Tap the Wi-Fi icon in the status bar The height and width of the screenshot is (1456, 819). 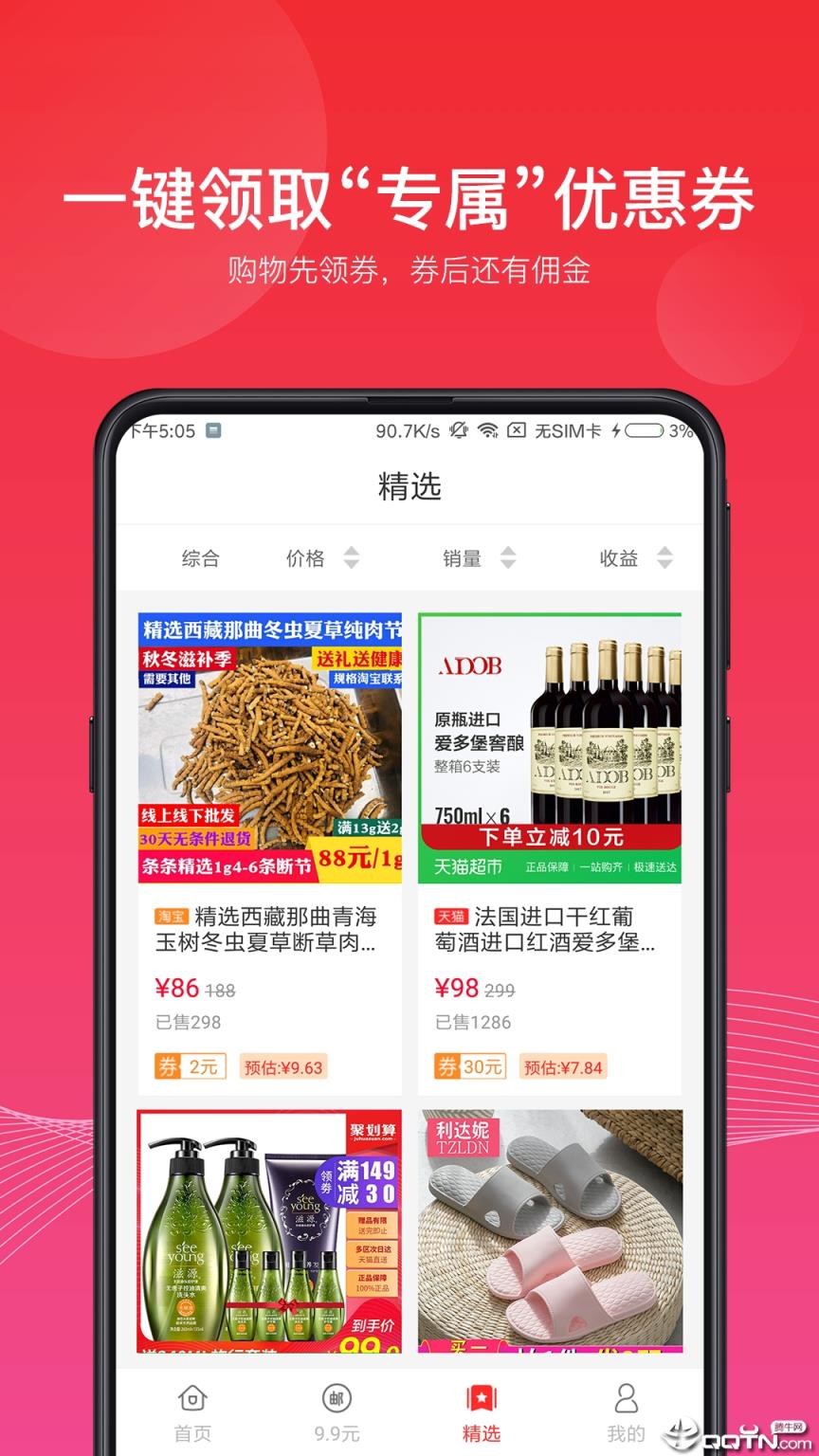[487, 429]
